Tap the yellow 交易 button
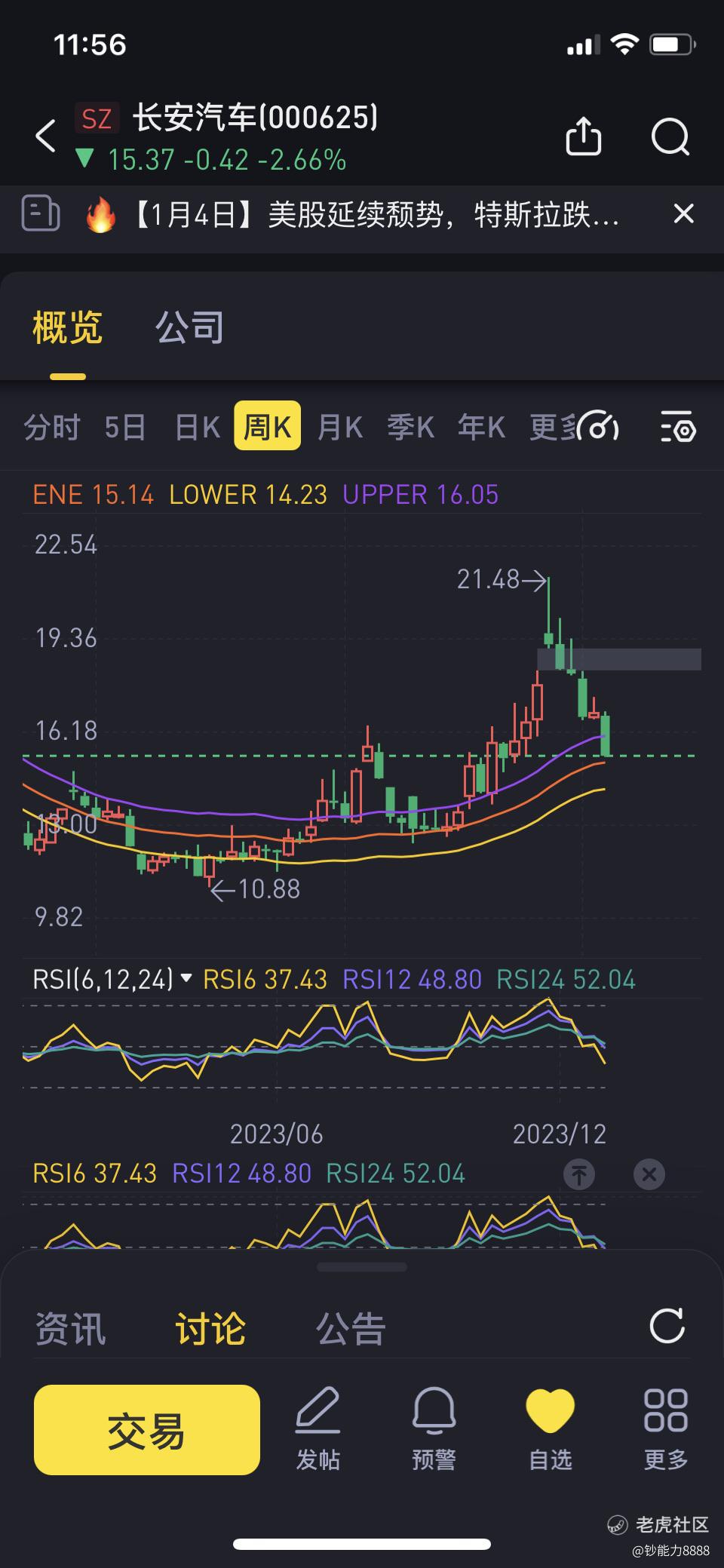Screen dimensions: 724x1568 click(x=147, y=1430)
